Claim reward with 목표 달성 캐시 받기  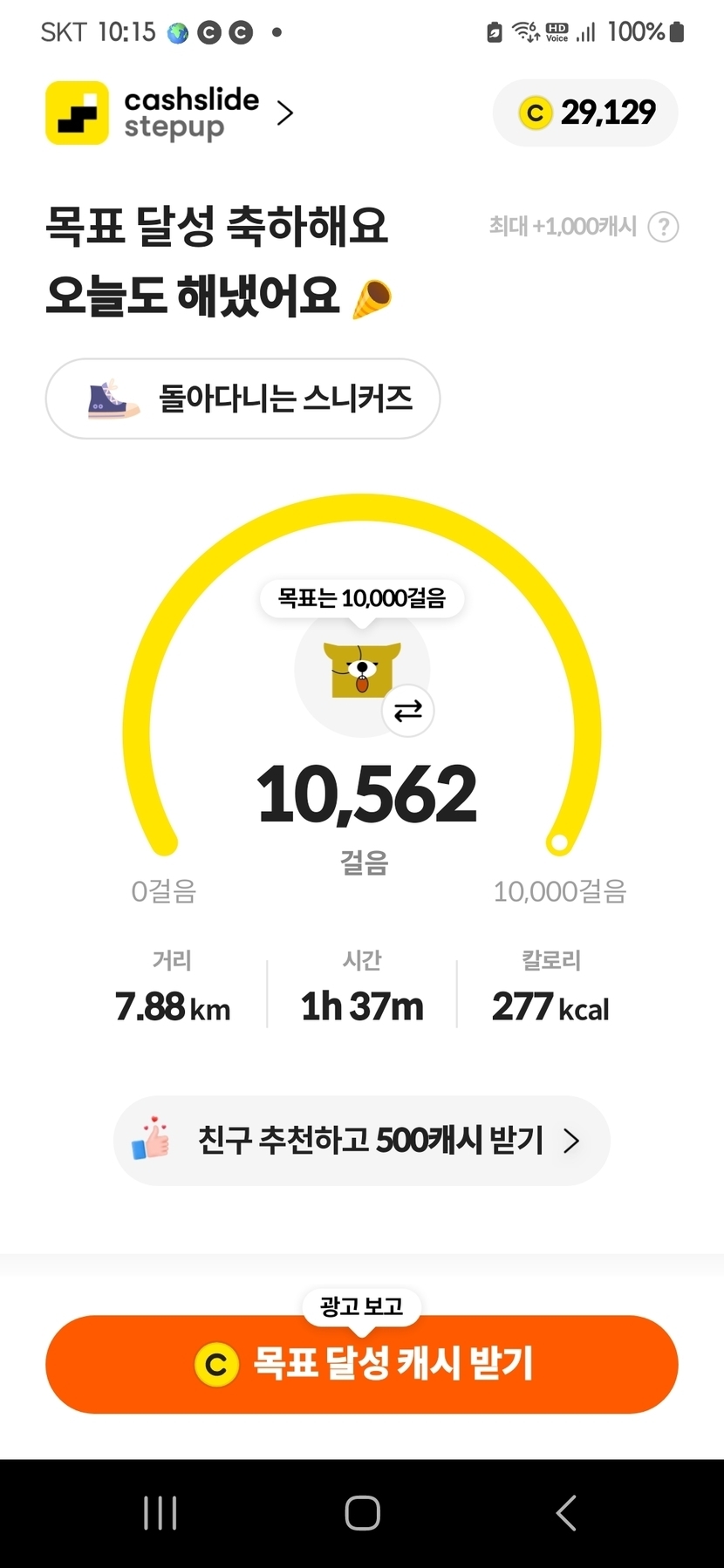click(x=361, y=1364)
